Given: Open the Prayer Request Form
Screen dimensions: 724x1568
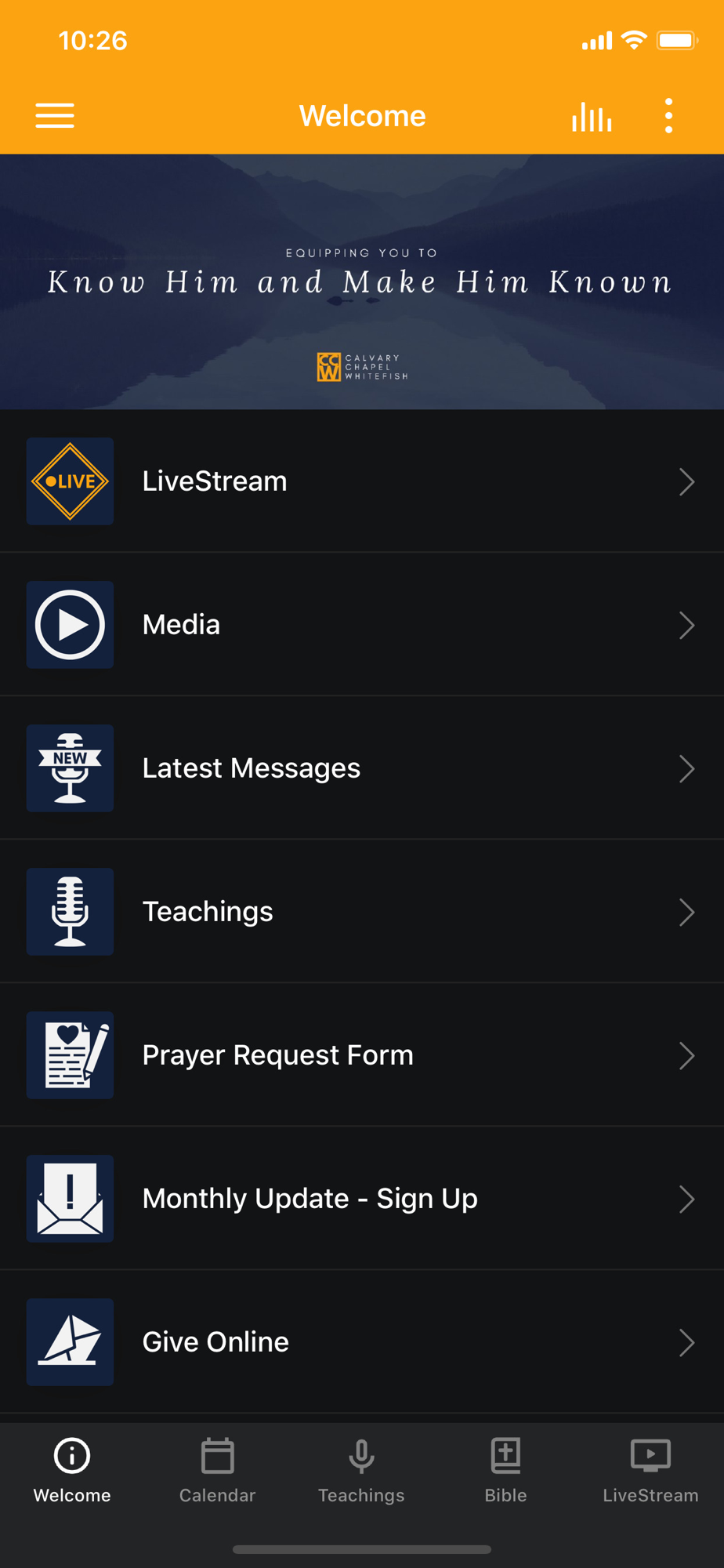Looking at the screenshot, I should [x=362, y=1055].
